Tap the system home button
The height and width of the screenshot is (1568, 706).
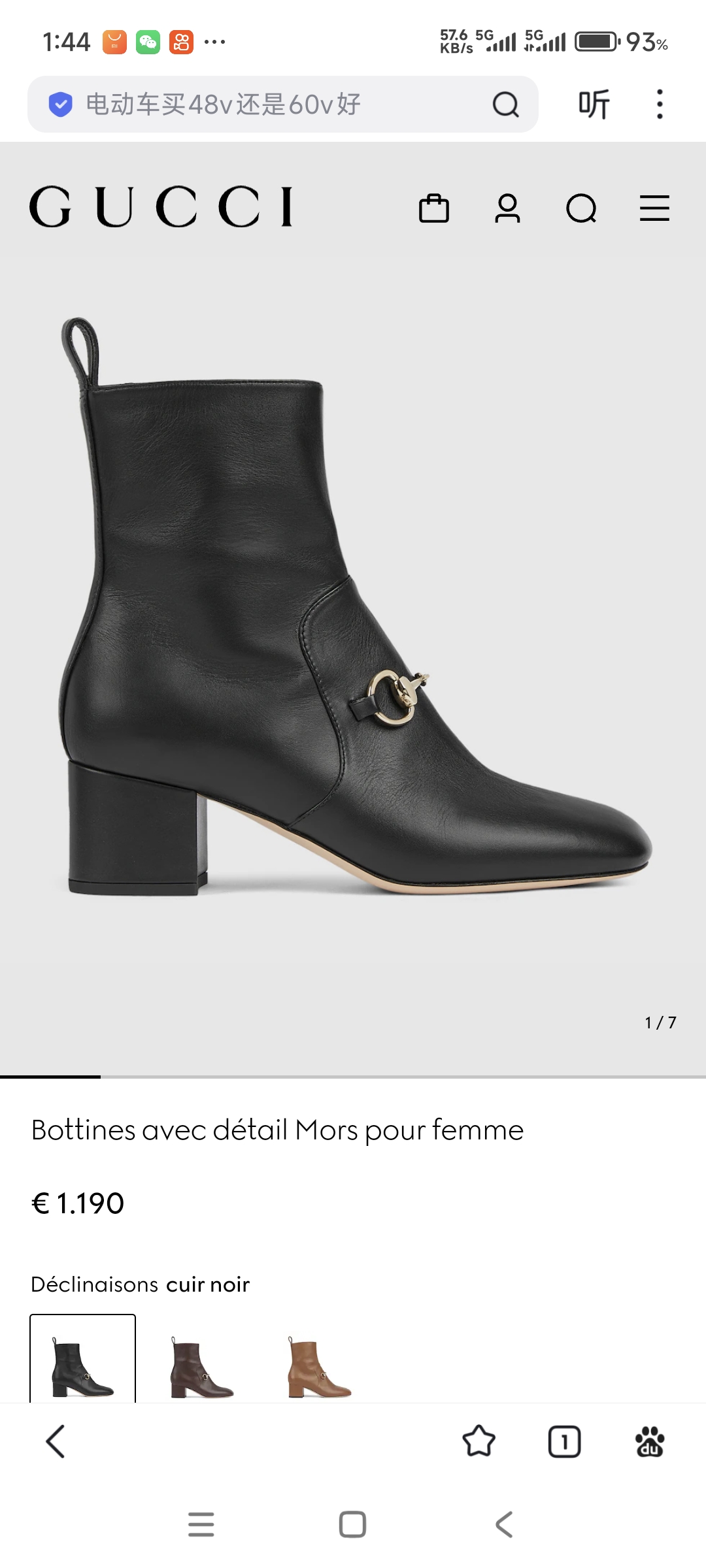tap(352, 1524)
